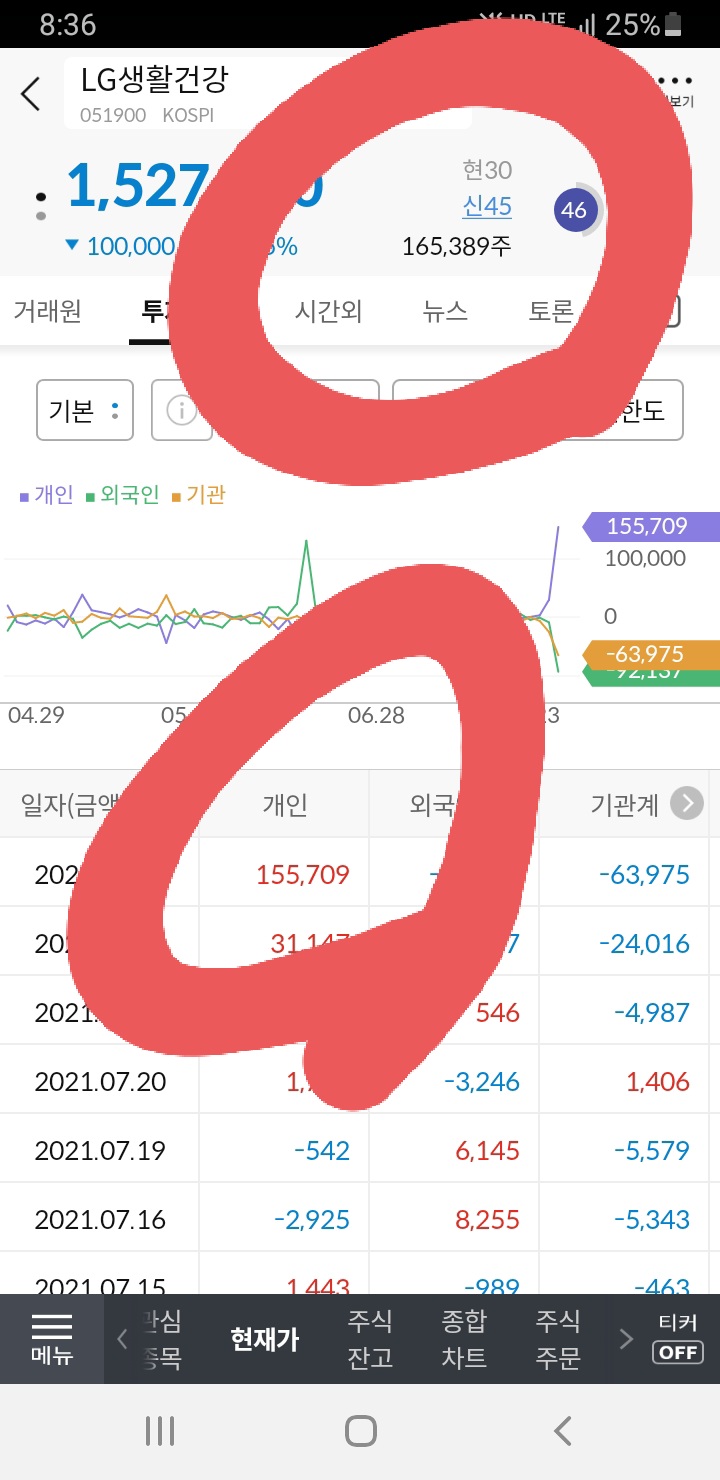Open the 뉴스 tab
The height and width of the screenshot is (1480, 720).
pos(445,311)
